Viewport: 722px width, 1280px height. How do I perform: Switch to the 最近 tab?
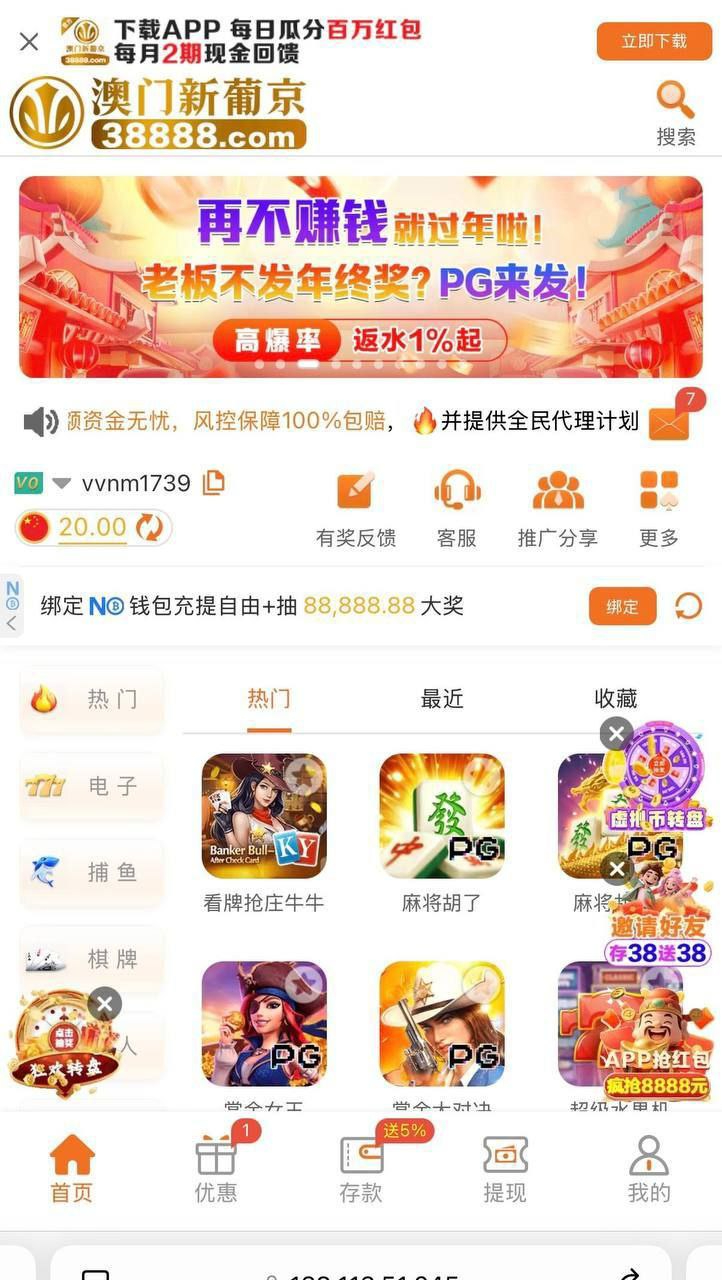coord(442,699)
